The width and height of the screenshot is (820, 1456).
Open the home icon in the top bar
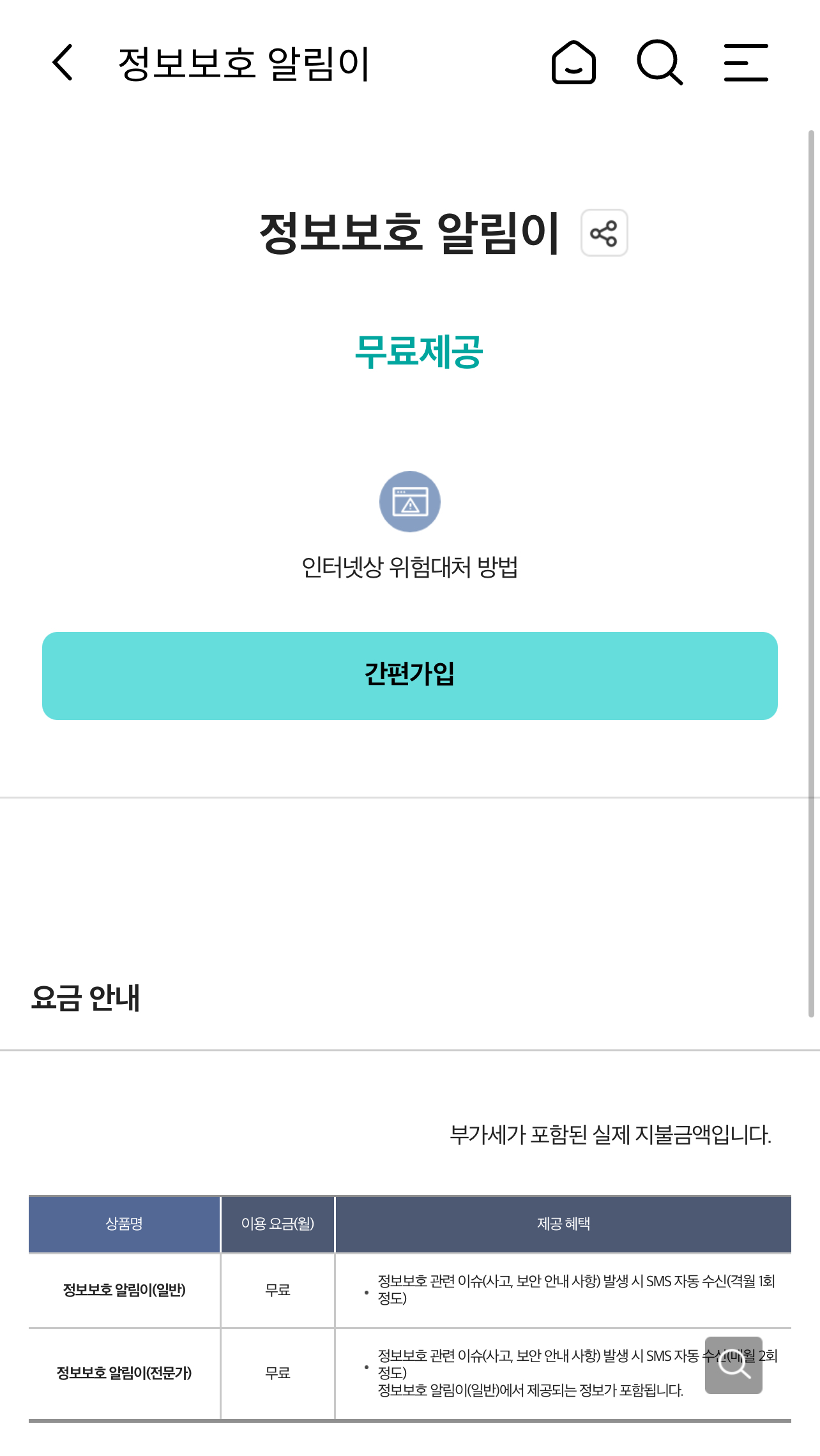[573, 62]
